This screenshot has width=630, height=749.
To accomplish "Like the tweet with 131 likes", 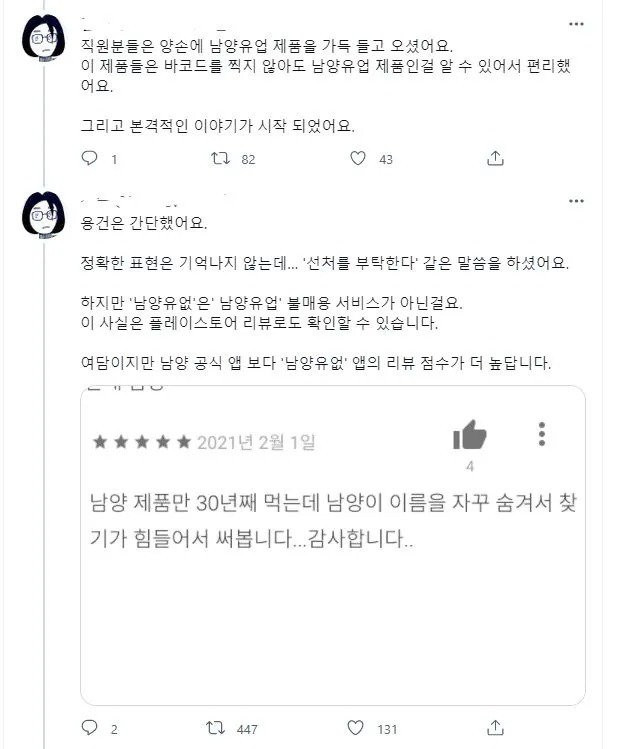I will pyautogui.click(x=357, y=729).
